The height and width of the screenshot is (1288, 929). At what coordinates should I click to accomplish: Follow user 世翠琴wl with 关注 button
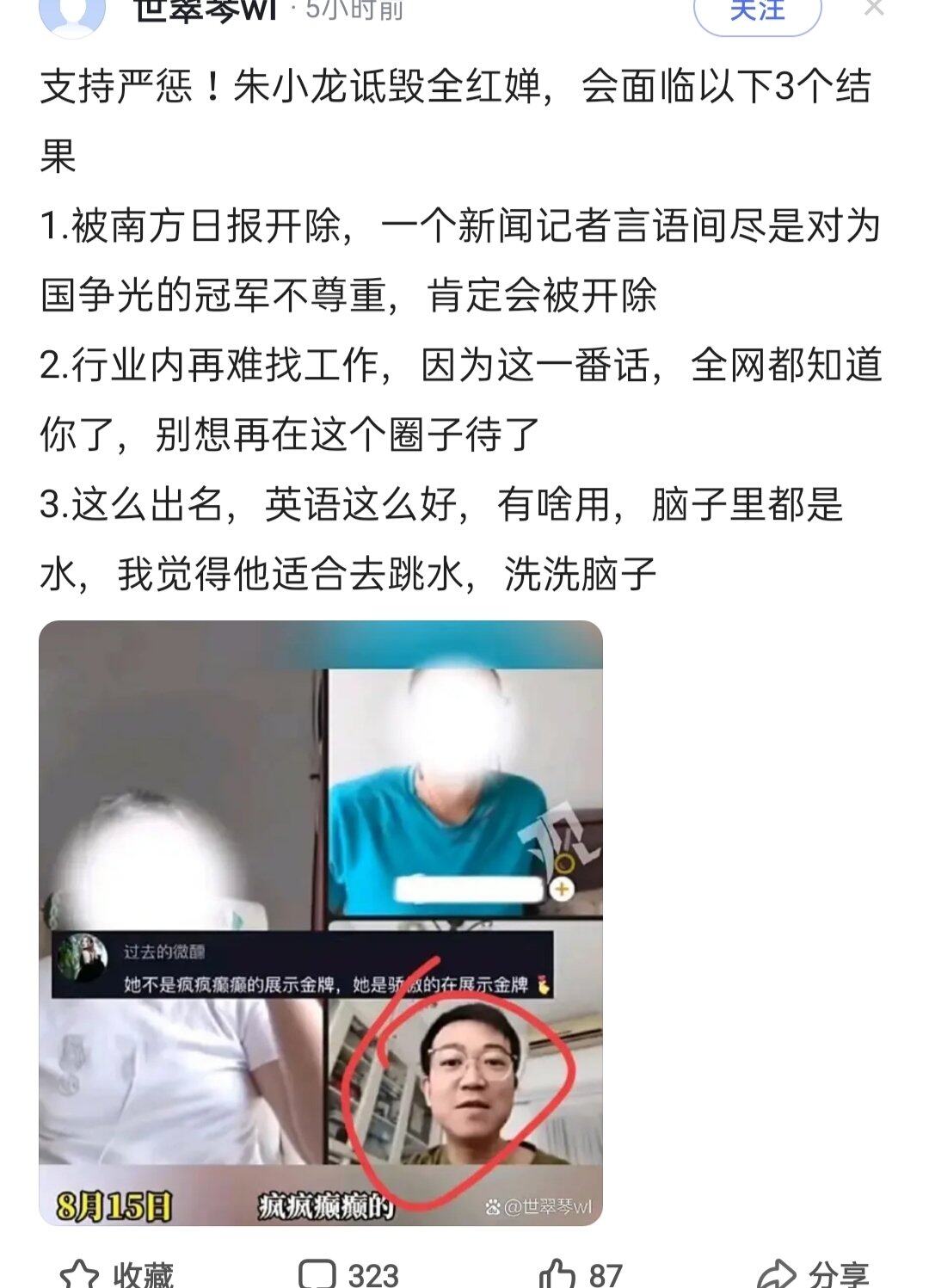point(757,12)
